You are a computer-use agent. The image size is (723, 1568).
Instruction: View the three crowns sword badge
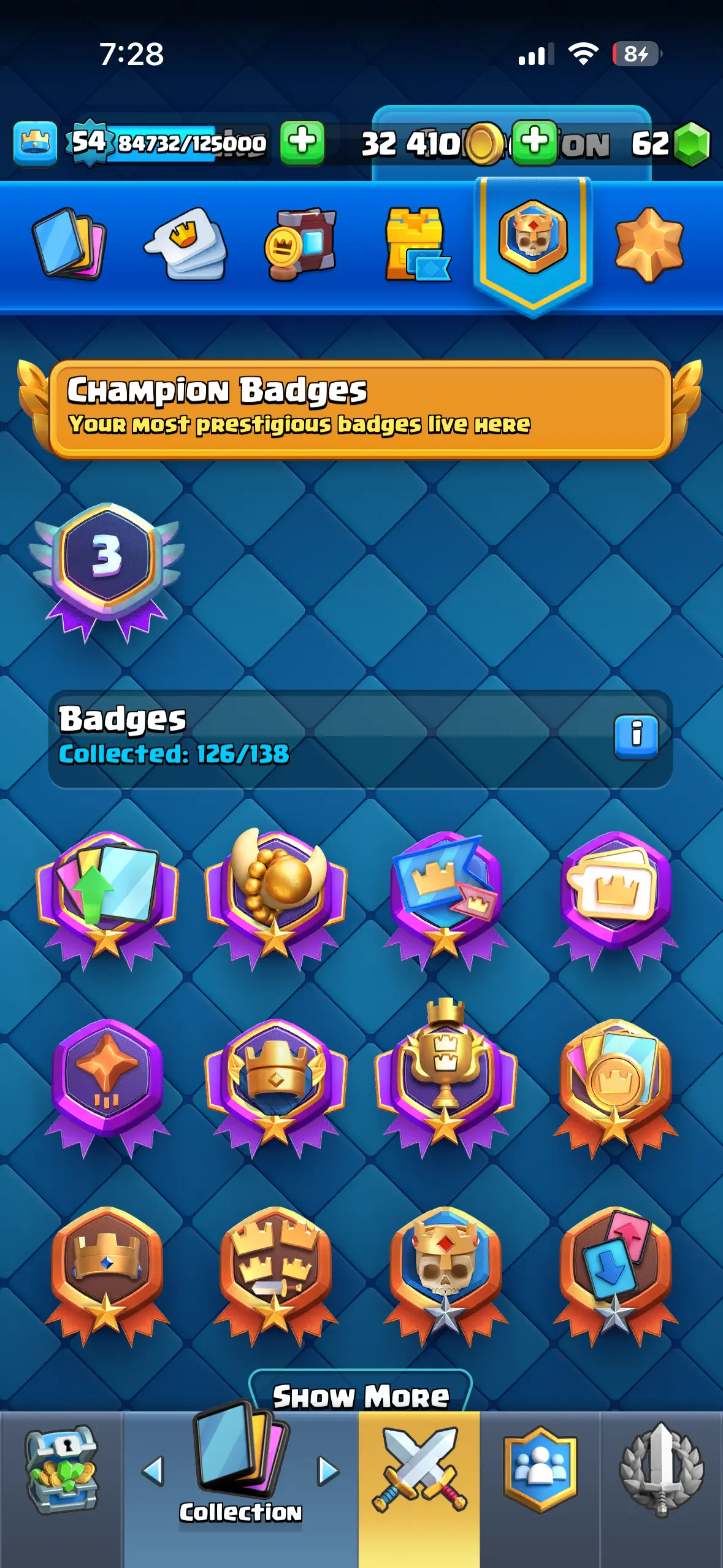[x=276, y=1270]
